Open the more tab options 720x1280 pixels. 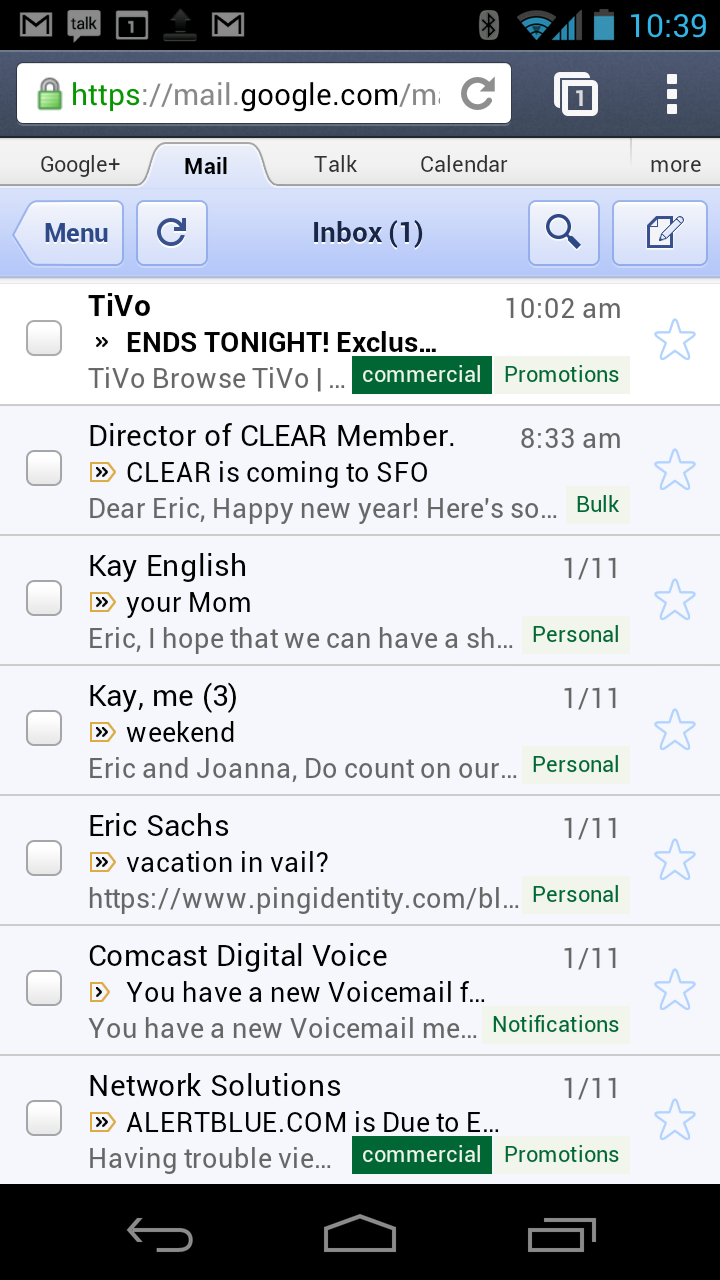point(675,165)
